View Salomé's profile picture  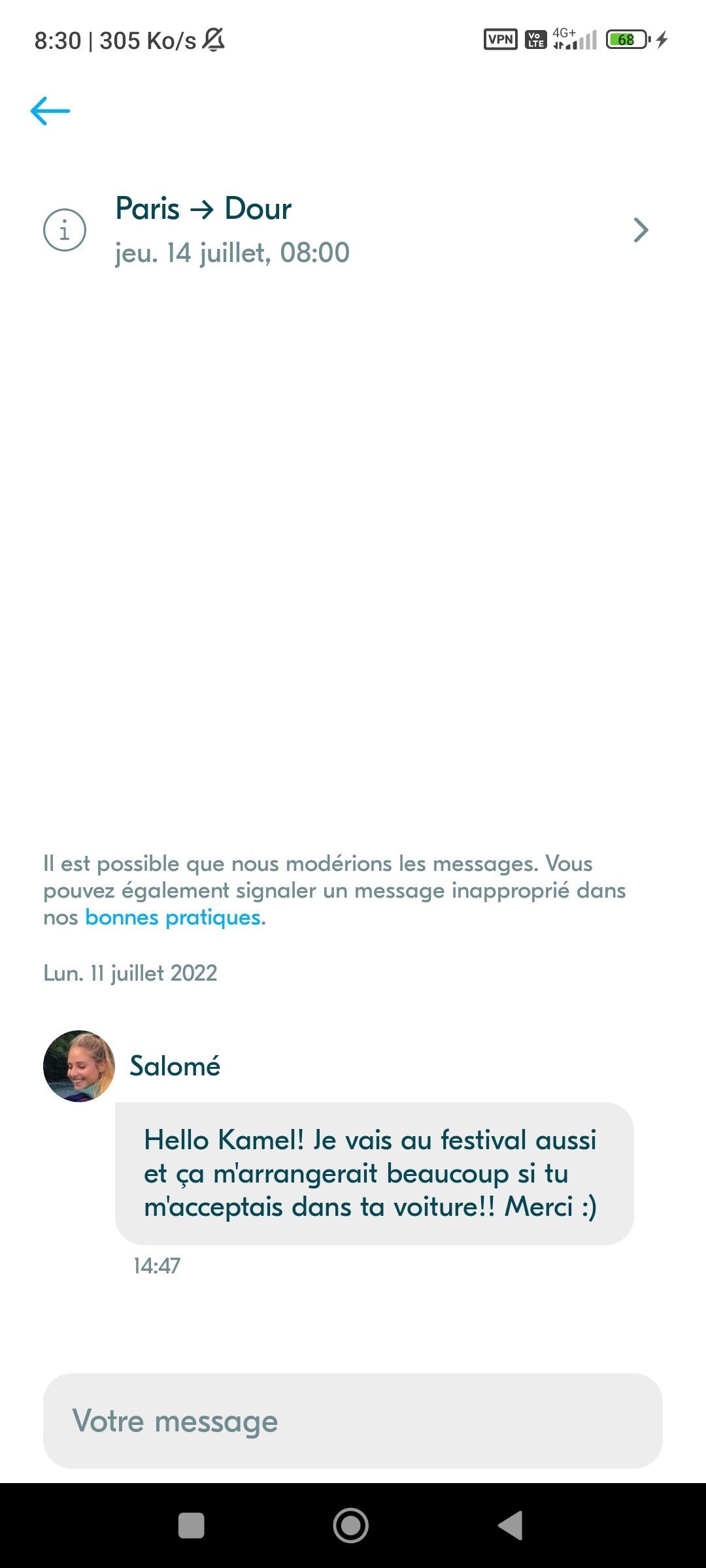tap(79, 1066)
